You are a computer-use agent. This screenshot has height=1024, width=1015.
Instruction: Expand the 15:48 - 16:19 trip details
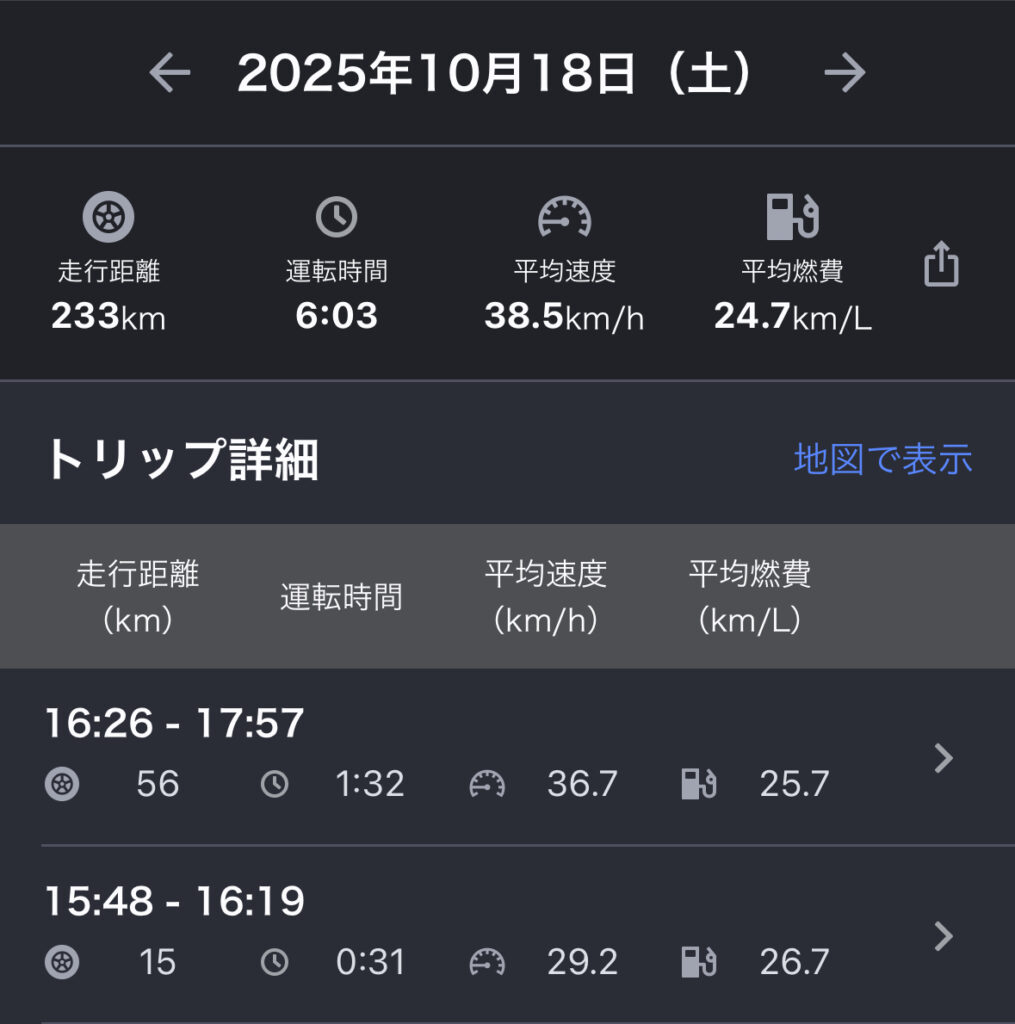tap(941, 937)
